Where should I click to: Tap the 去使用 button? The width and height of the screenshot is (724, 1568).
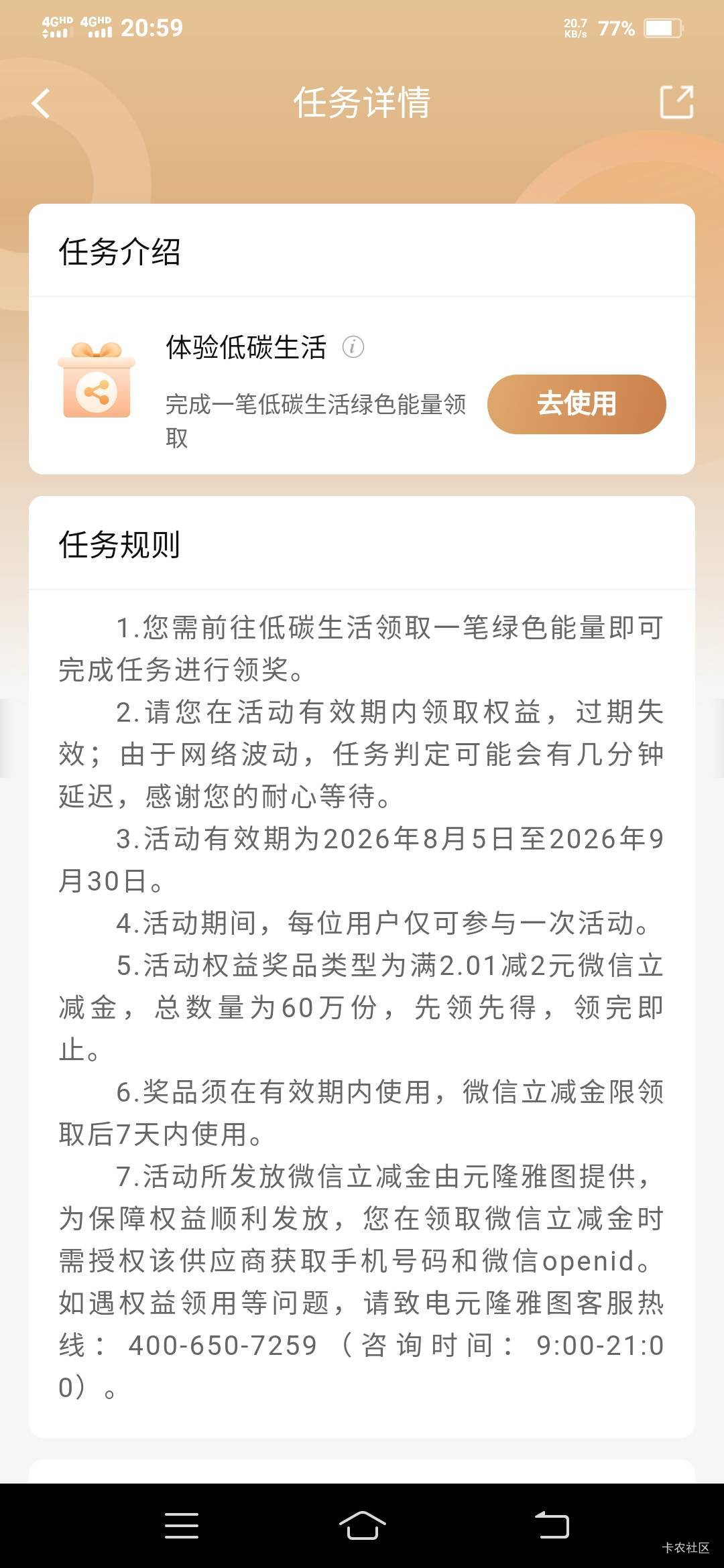pyautogui.click(x=577, y=404)
